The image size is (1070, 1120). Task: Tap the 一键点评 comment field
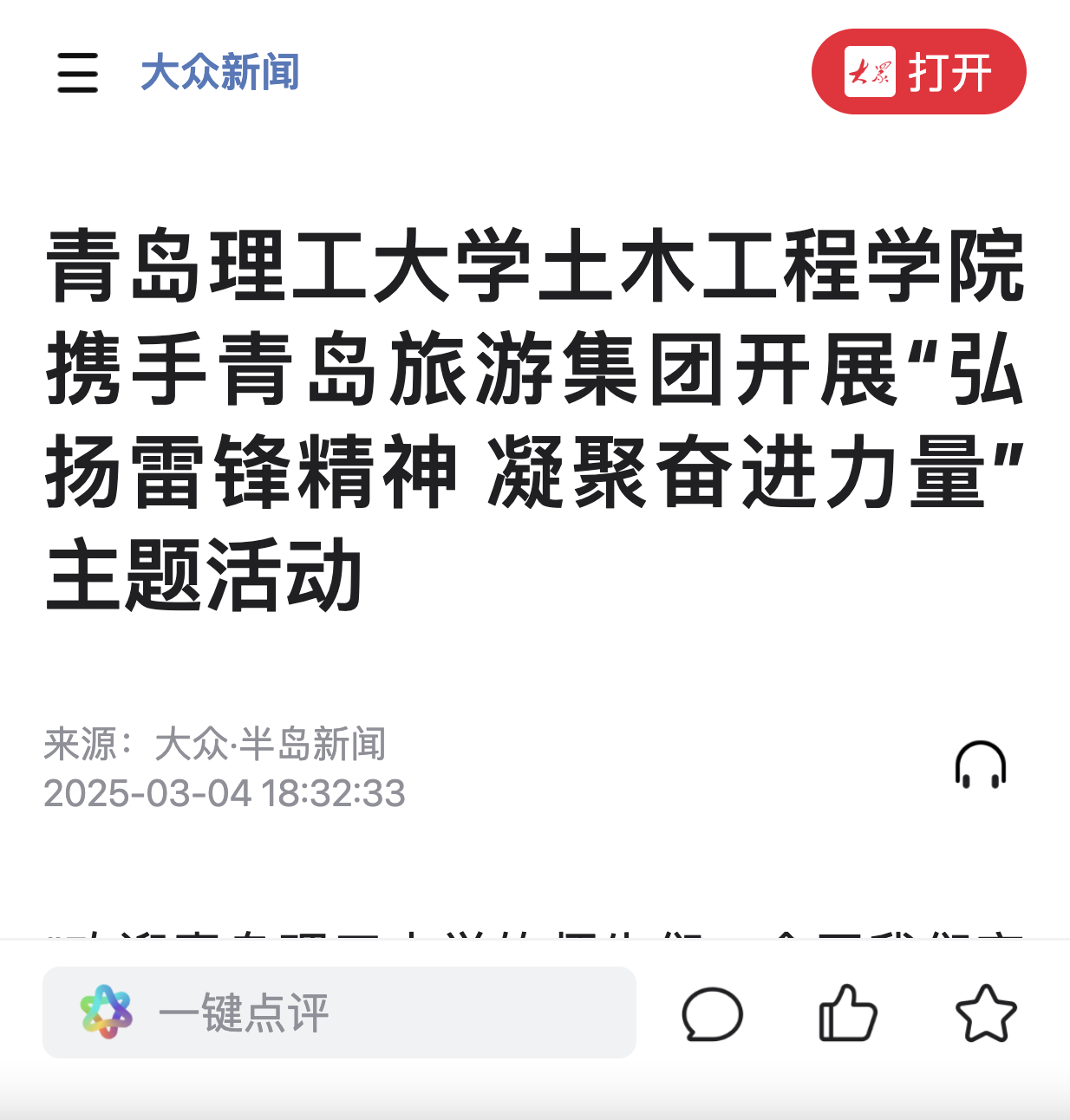tap(339, 1013)
